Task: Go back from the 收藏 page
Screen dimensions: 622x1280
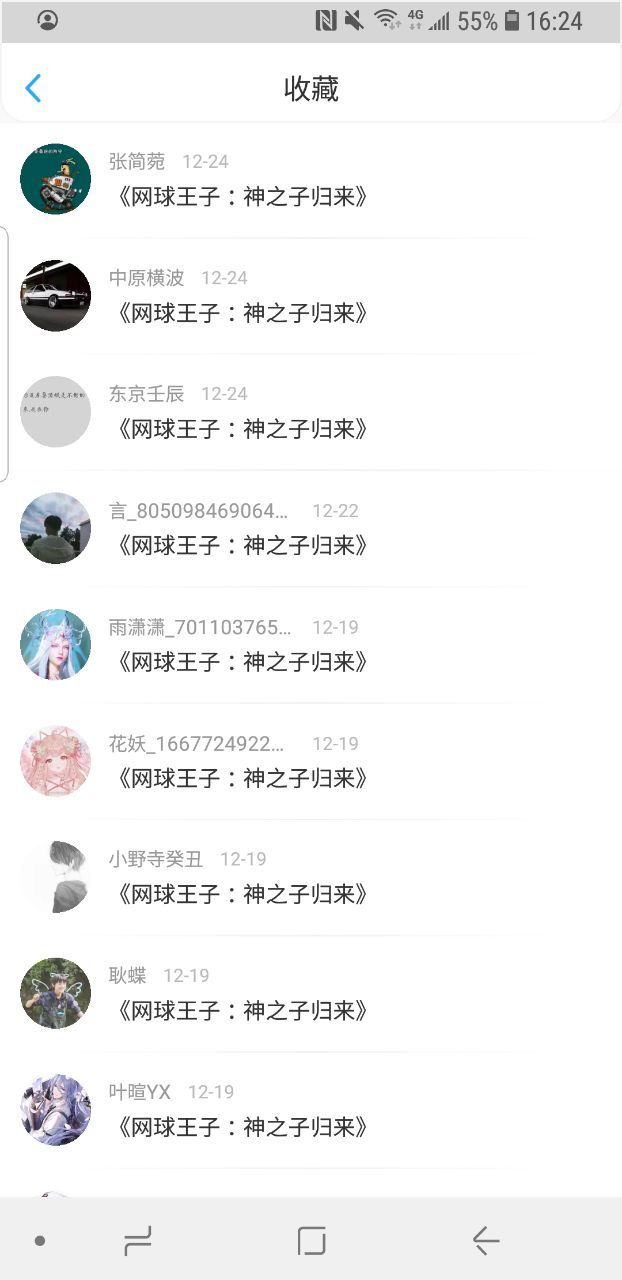Action: (x=33, y=89)
